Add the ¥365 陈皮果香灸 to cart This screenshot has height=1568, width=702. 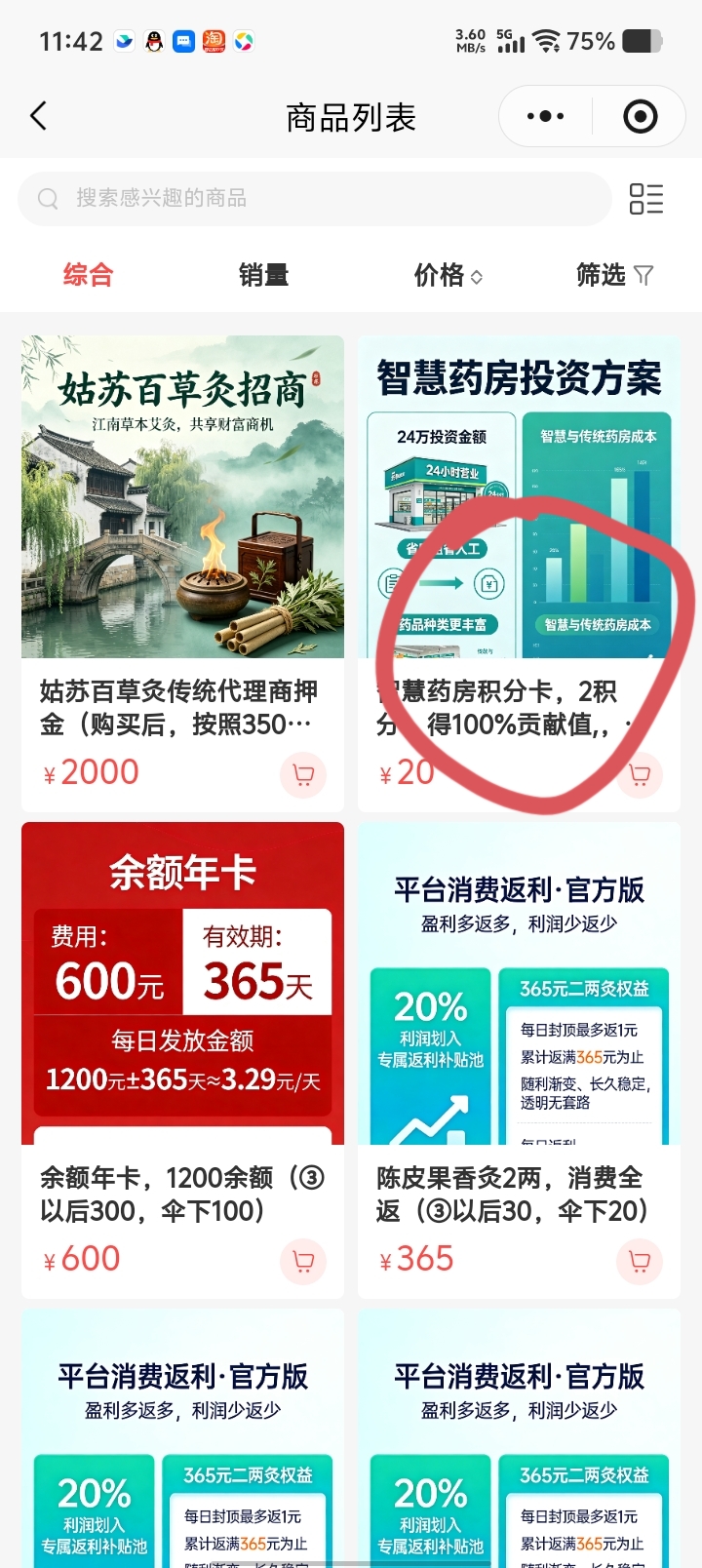[x=640, y=1262]
